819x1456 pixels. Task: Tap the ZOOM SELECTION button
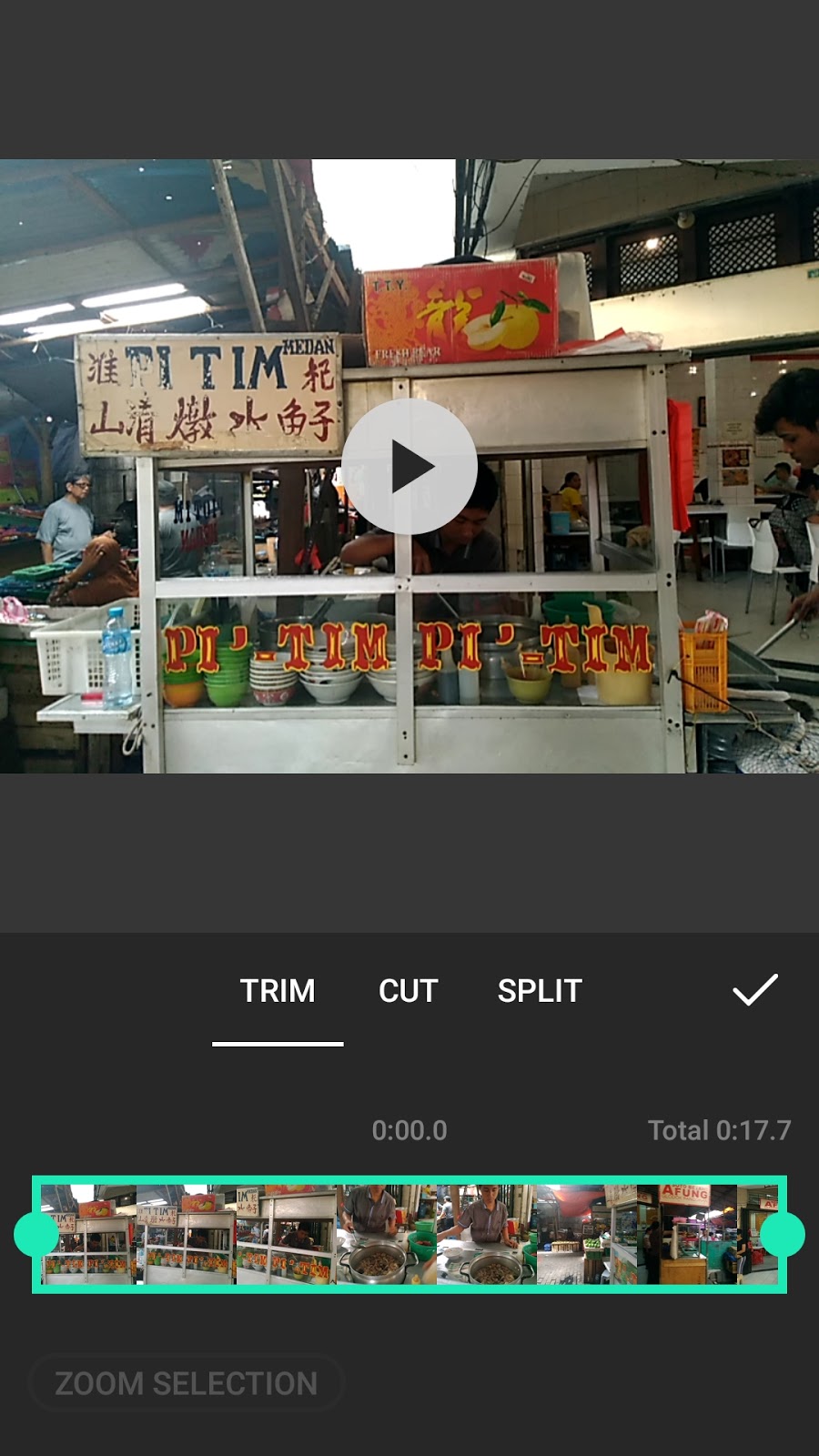point(187,1383)
